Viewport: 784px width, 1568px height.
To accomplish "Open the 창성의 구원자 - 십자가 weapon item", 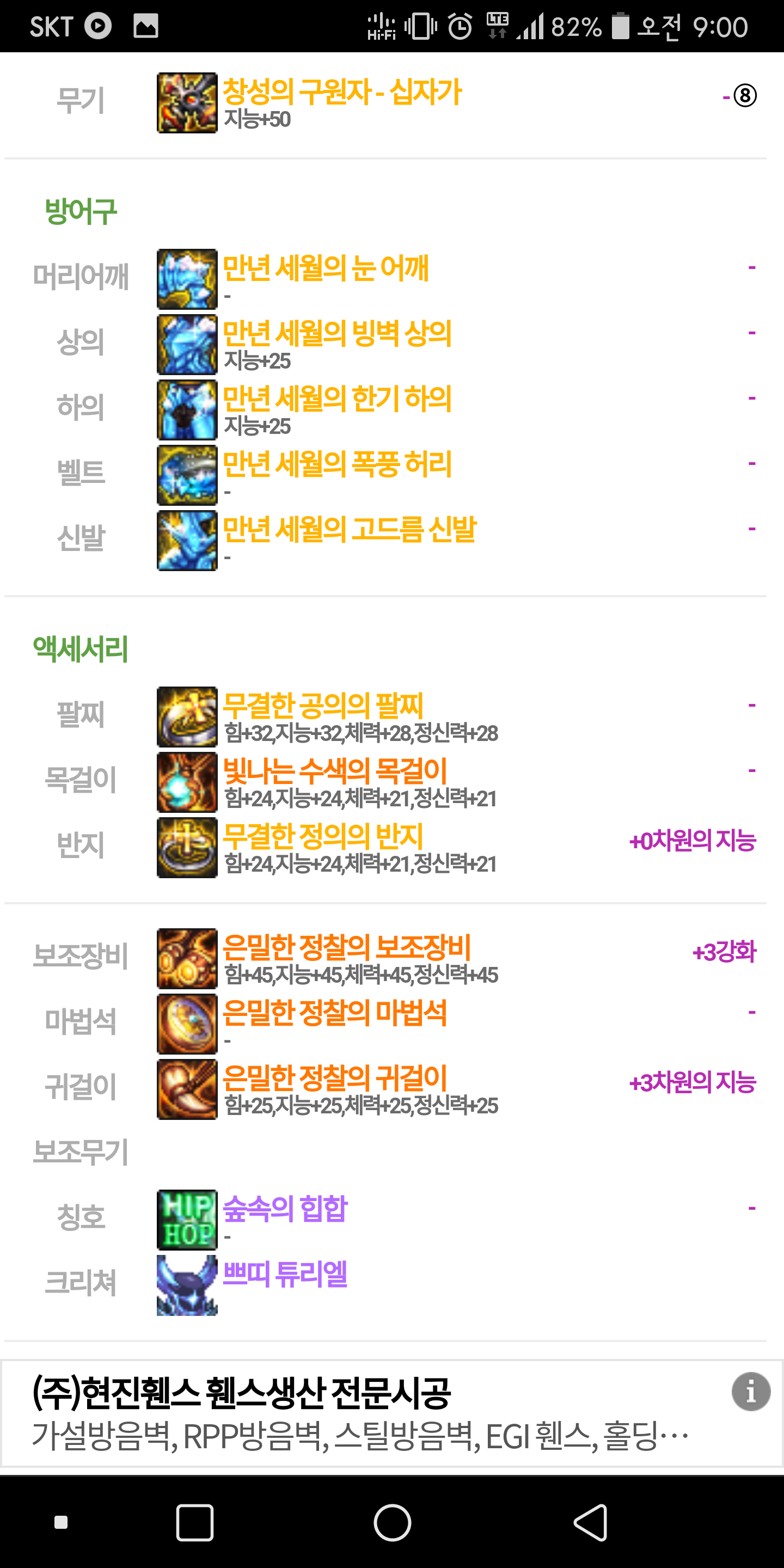I will click(341, 93).
